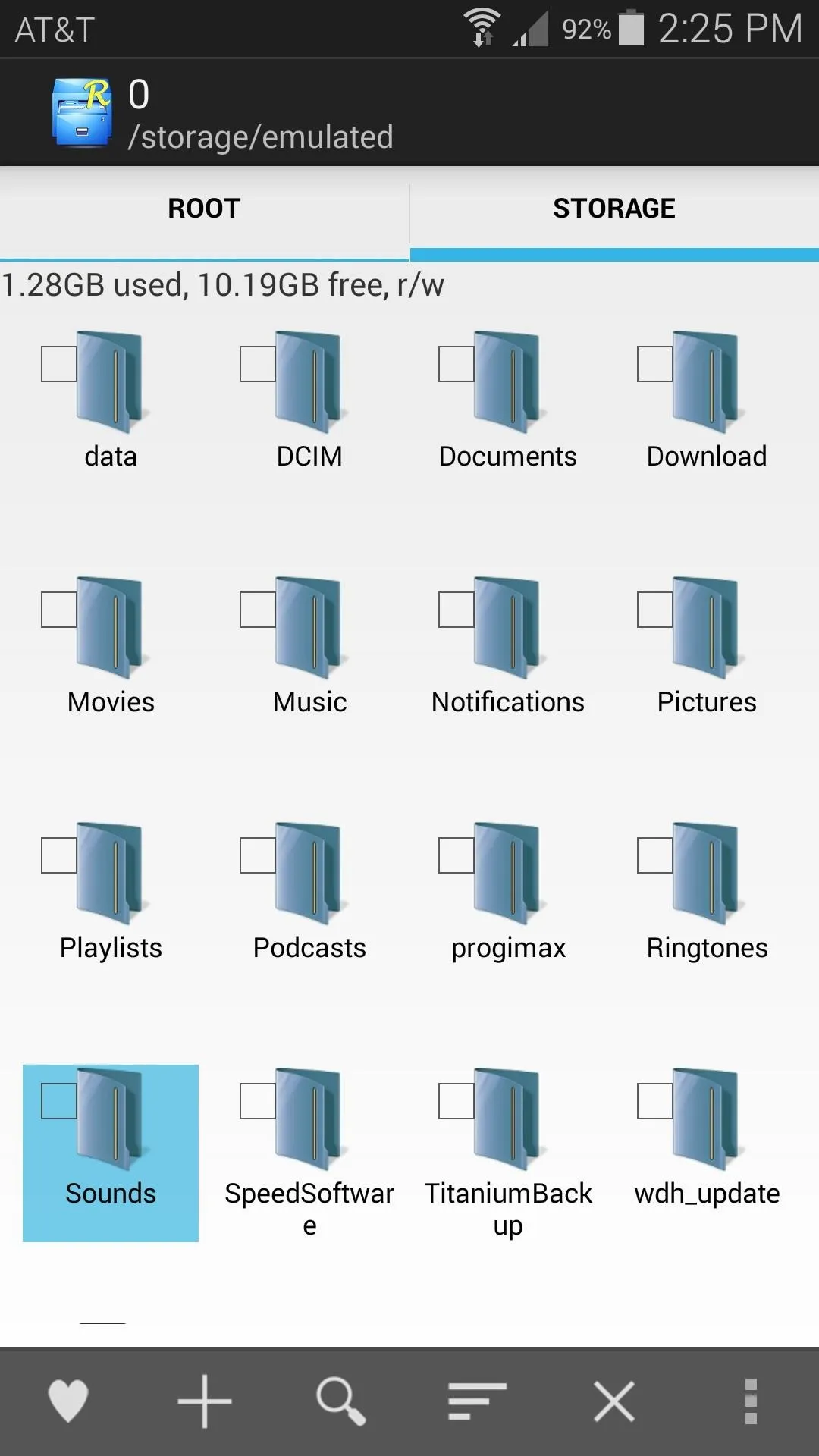Viewport: 819px width, 1456px height.
Task: Open the DCIM folder
Action: click(309, 400)
